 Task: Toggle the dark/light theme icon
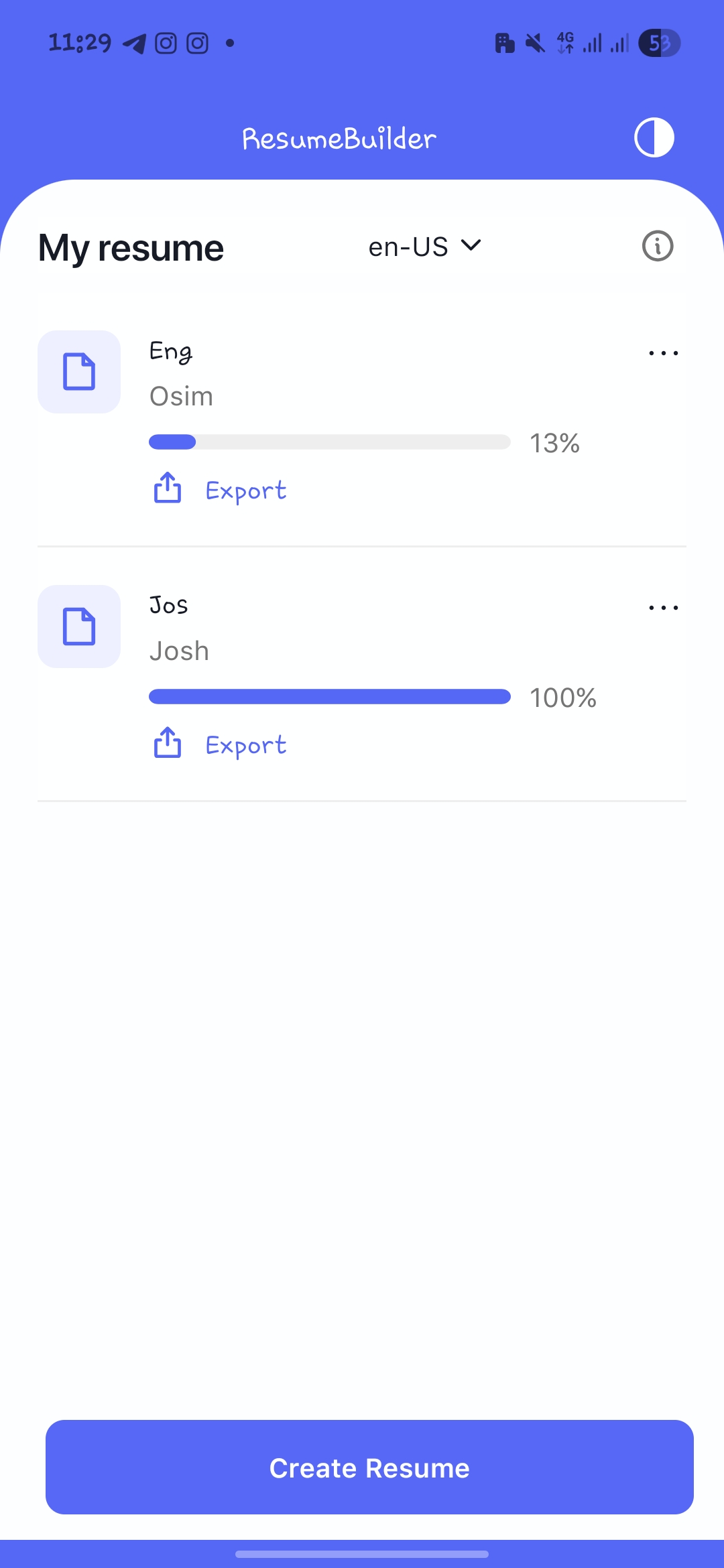pyautogui.click(x=654, y=137)
